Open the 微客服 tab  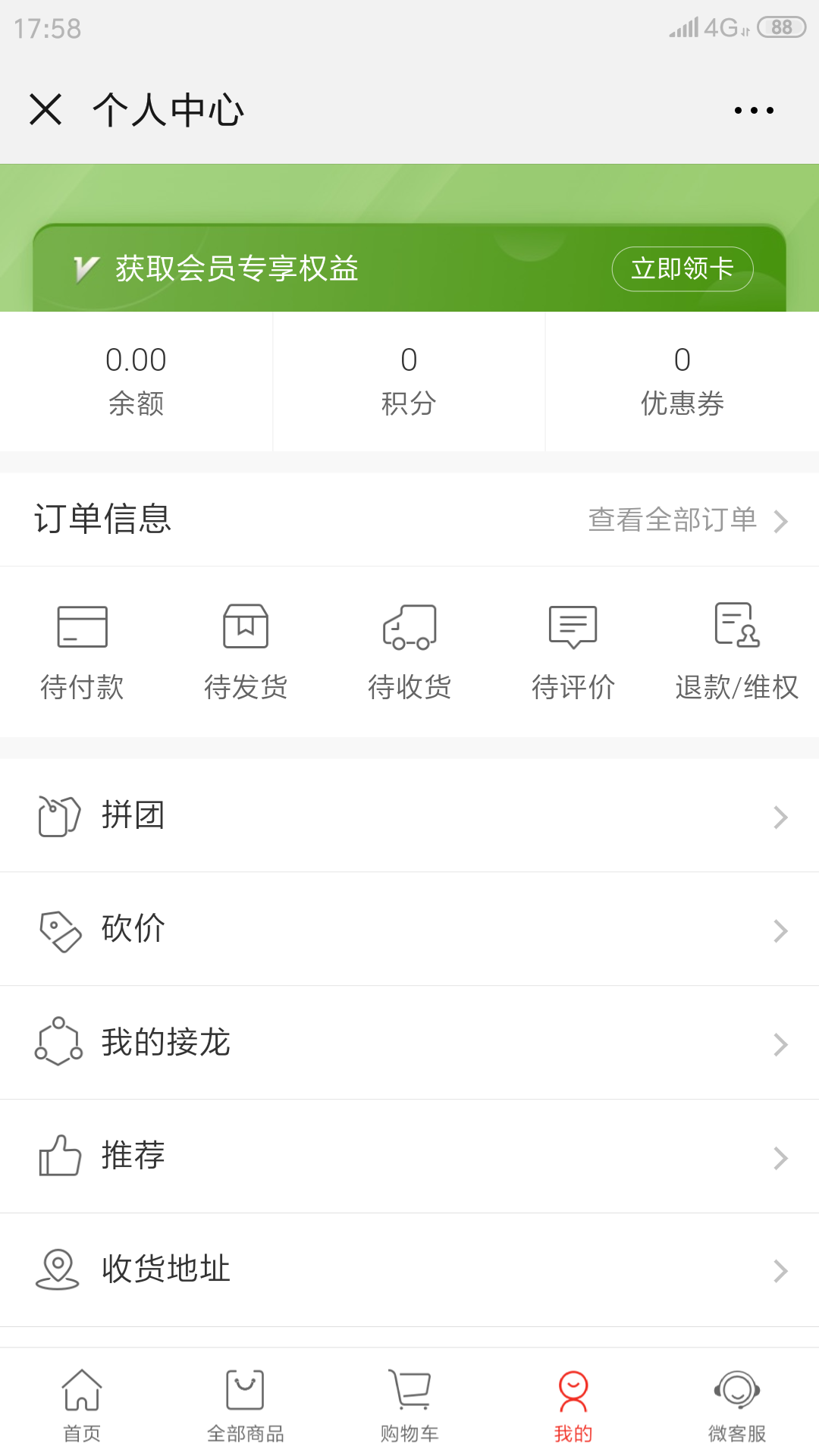click(x=737, y=1405)
